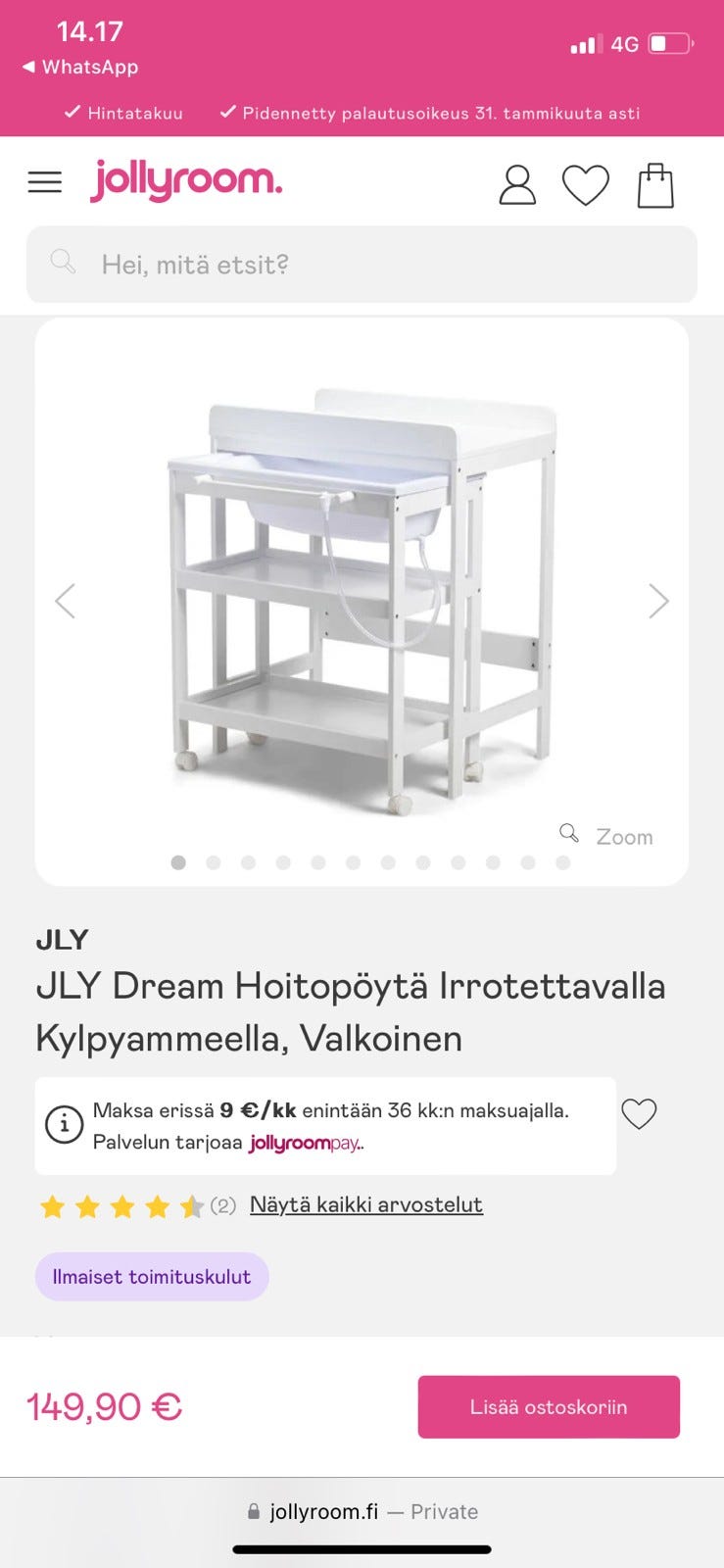
Task: Click the Jollyroom logo
Action: pos(186,180)
